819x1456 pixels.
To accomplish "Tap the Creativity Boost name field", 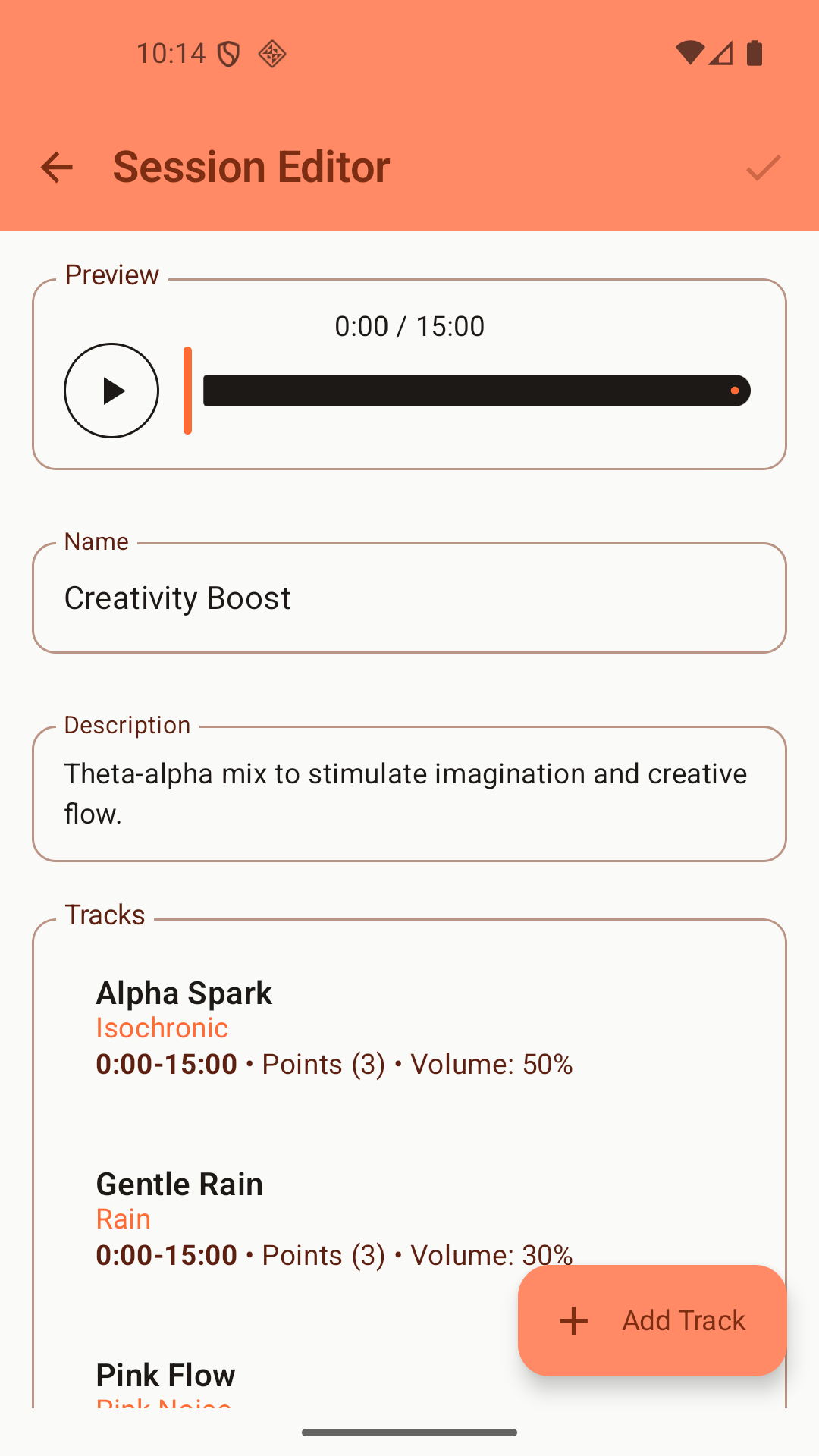I will (409, 598).
